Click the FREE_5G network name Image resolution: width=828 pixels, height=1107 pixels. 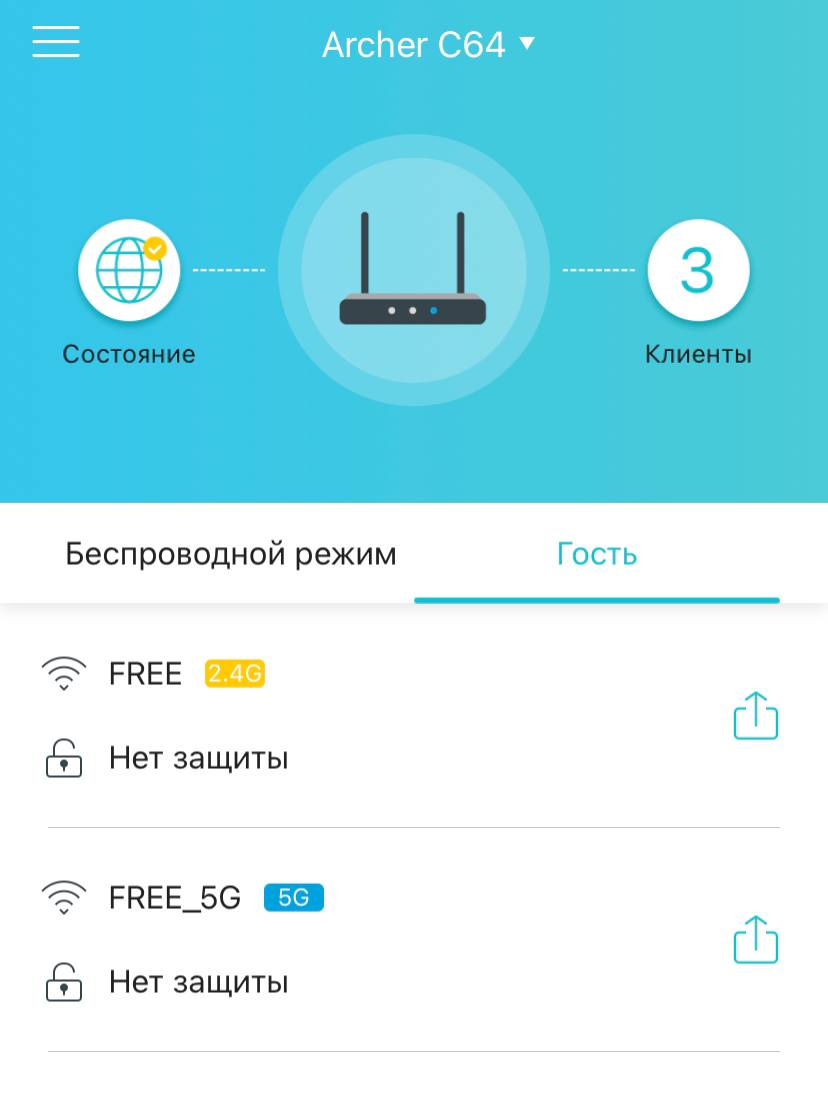[x=174, y=897]
